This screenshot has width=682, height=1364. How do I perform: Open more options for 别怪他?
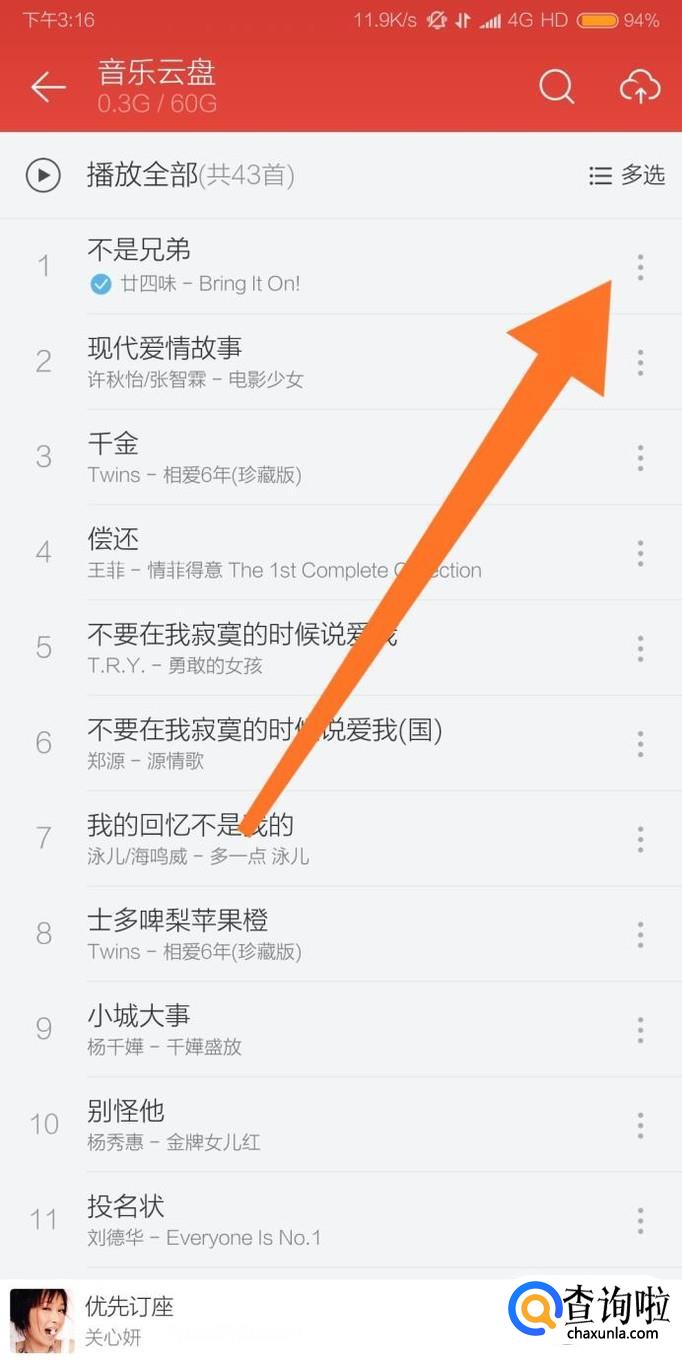tap(640, 1125)
